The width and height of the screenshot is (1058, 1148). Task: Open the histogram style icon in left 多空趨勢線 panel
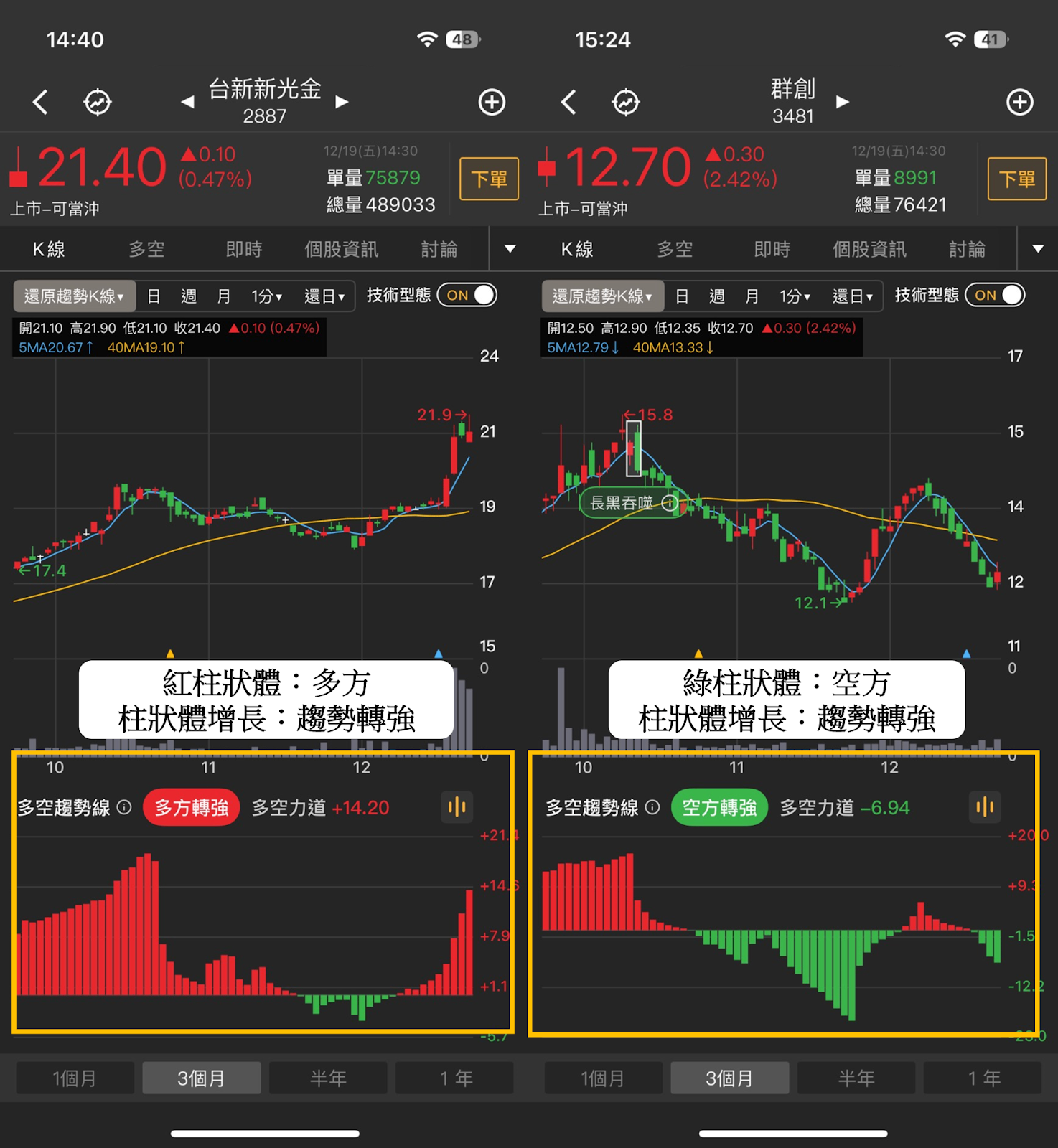457,807
